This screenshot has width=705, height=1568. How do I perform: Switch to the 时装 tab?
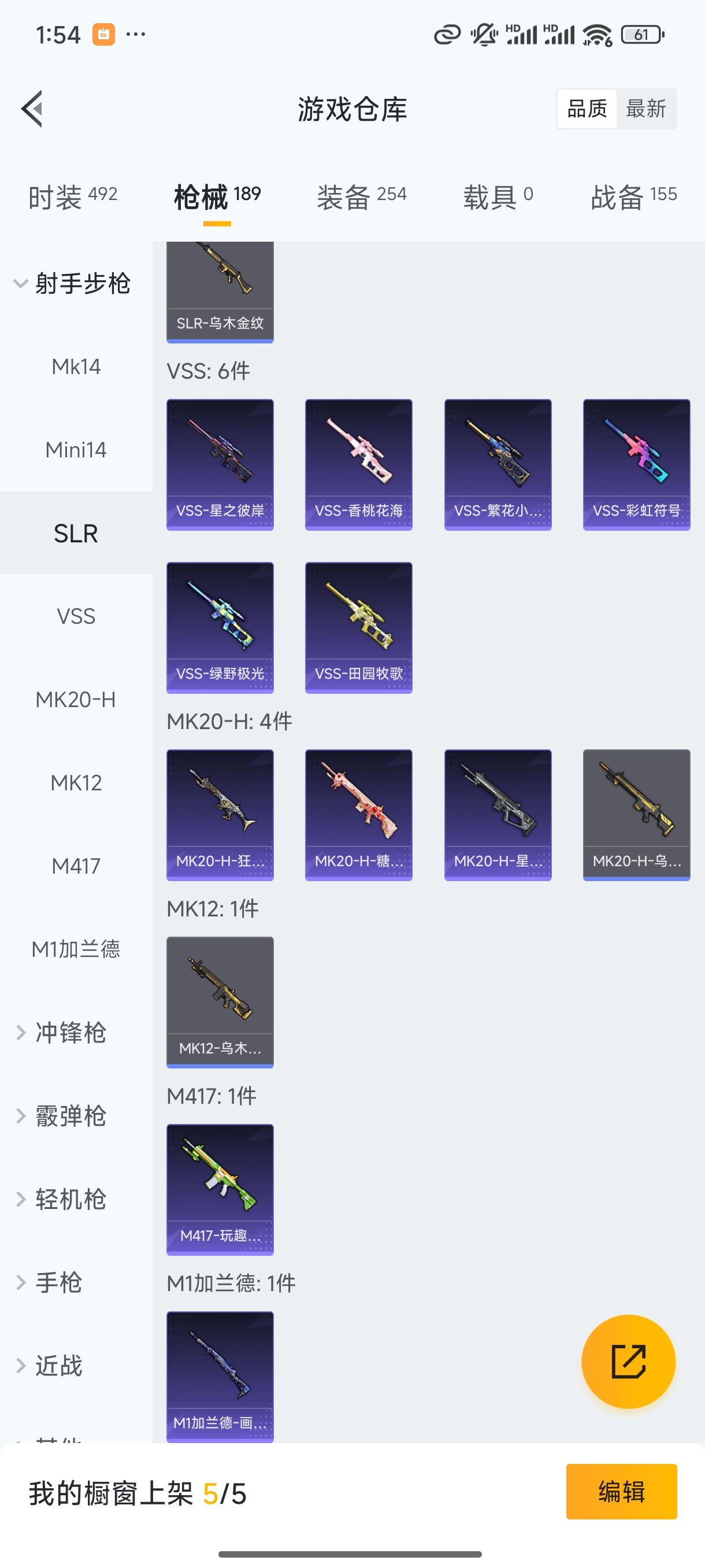72,197
